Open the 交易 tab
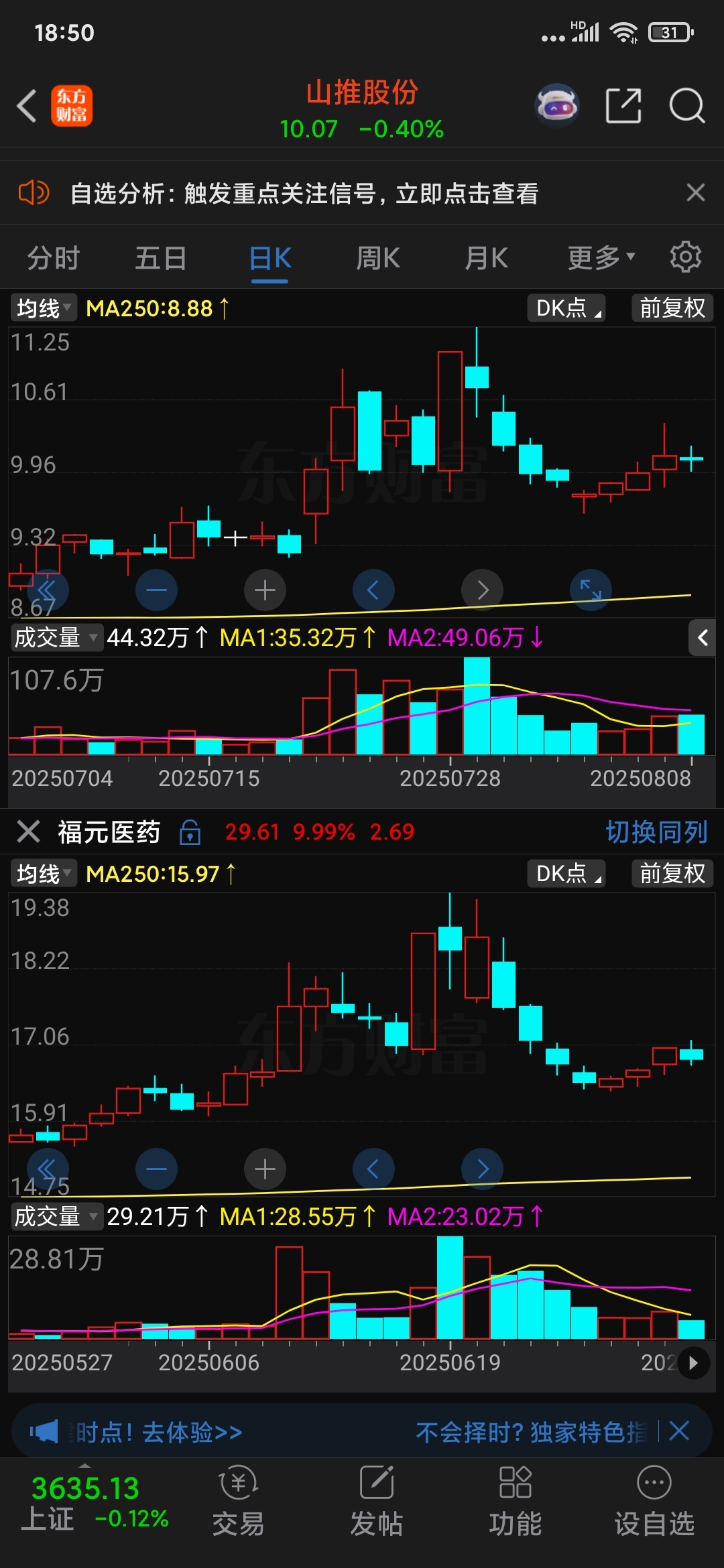The width and height of the screenshot is (724, 1568). [x=238, y=1501]
